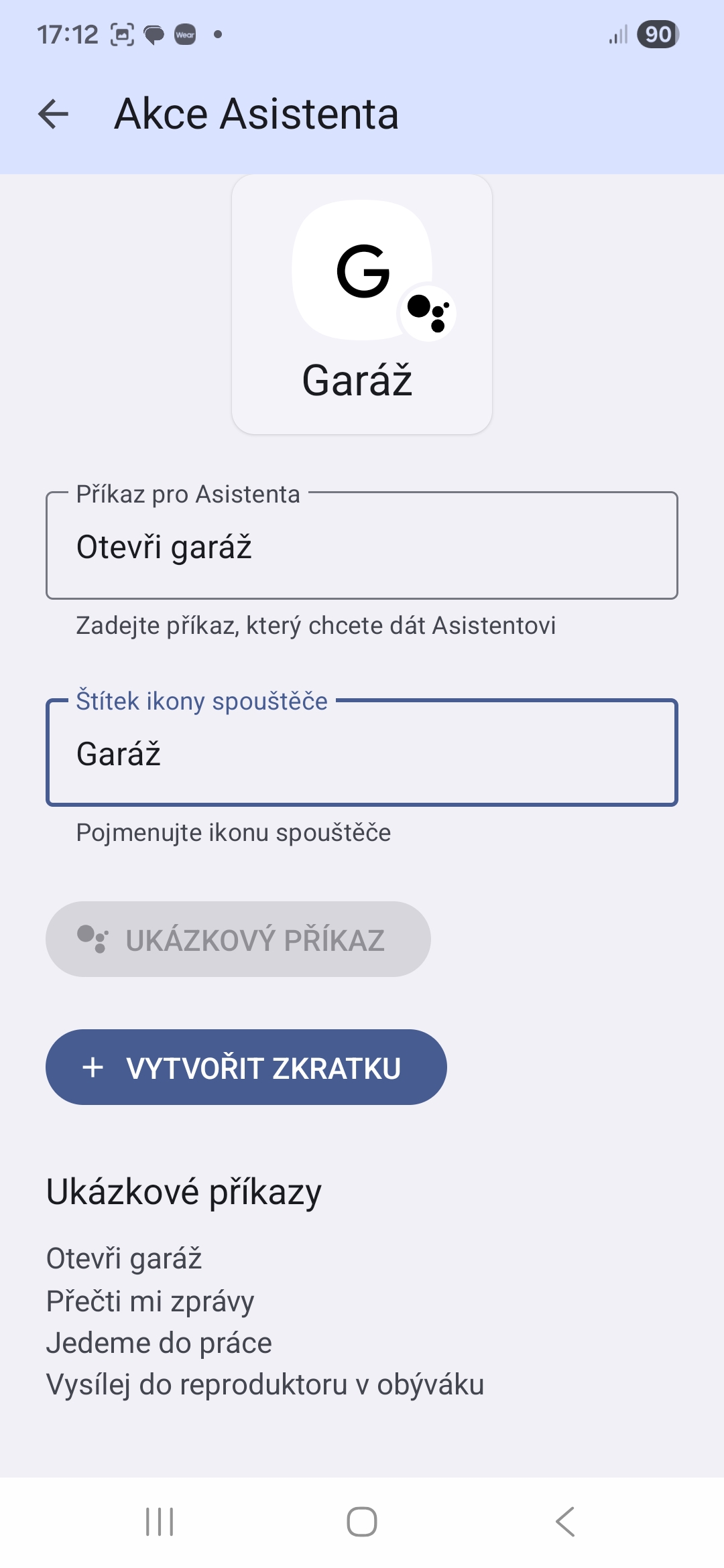The height and width of the screenshot is (1568, 724).
Task: Create shortcut with Vytvořit zkratku
Action: pos(246,1067)
